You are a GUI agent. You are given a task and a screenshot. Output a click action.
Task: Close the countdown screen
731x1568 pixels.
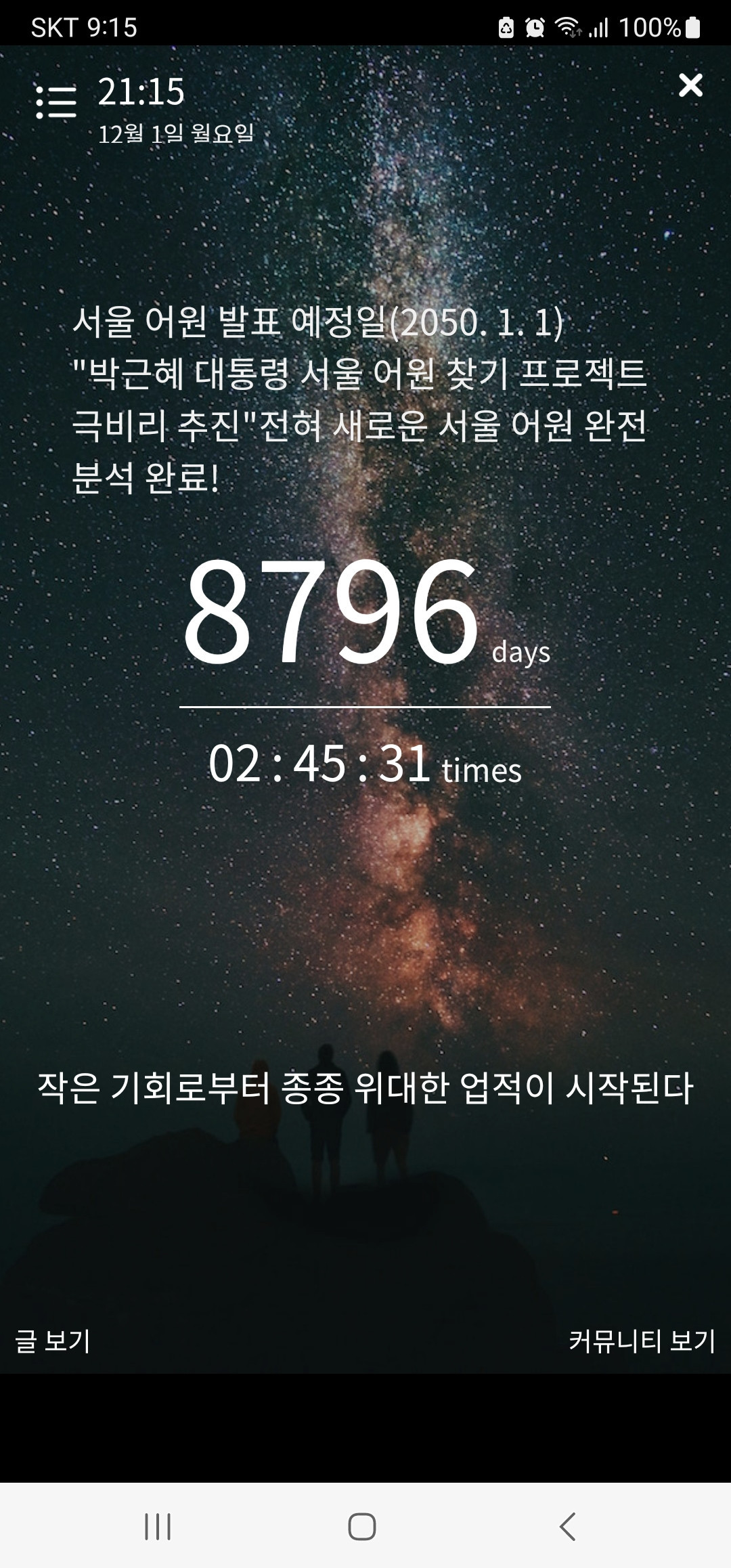point(690,85)
